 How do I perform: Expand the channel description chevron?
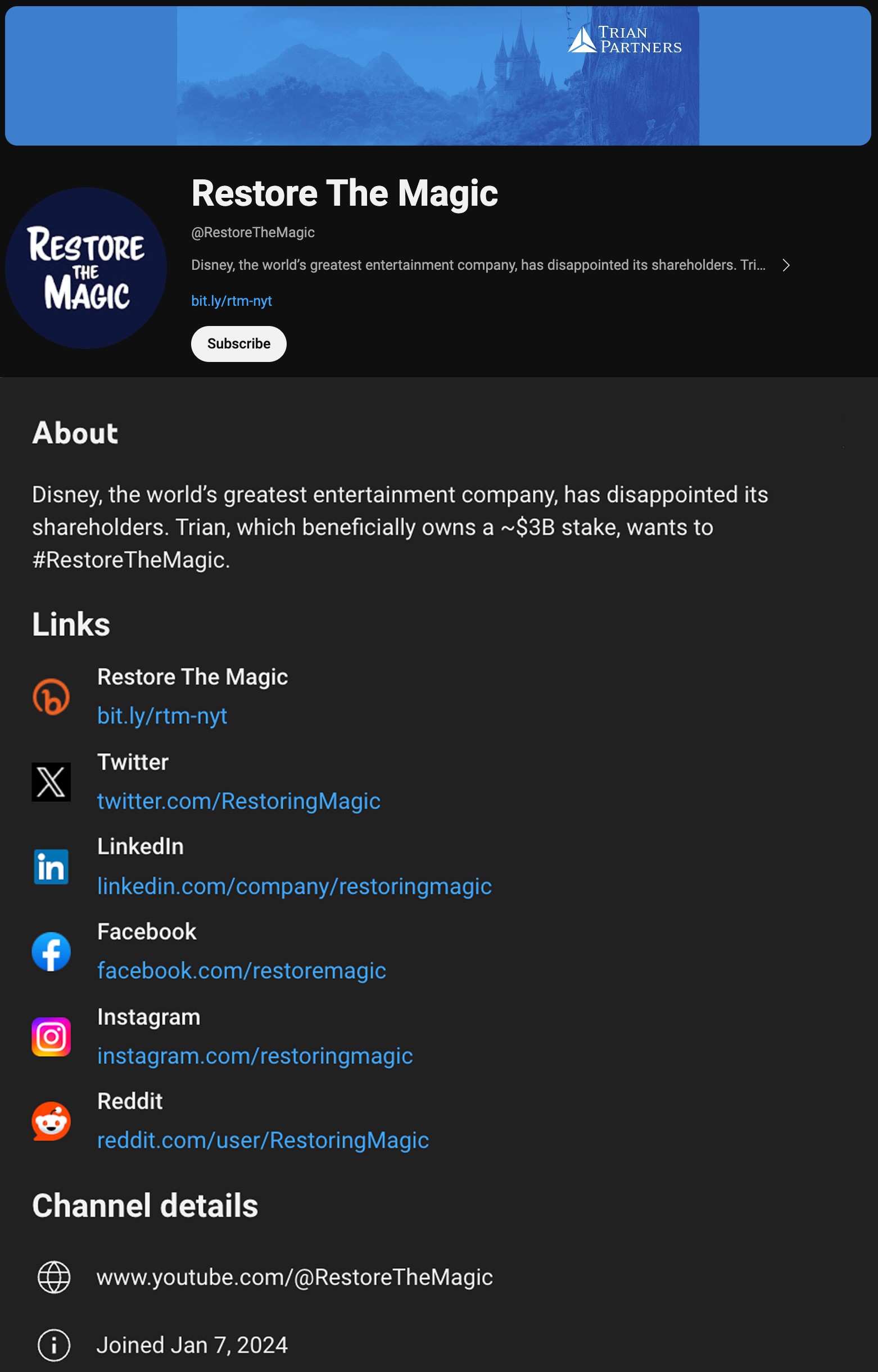pyautogui.click(x=786, y=265)
